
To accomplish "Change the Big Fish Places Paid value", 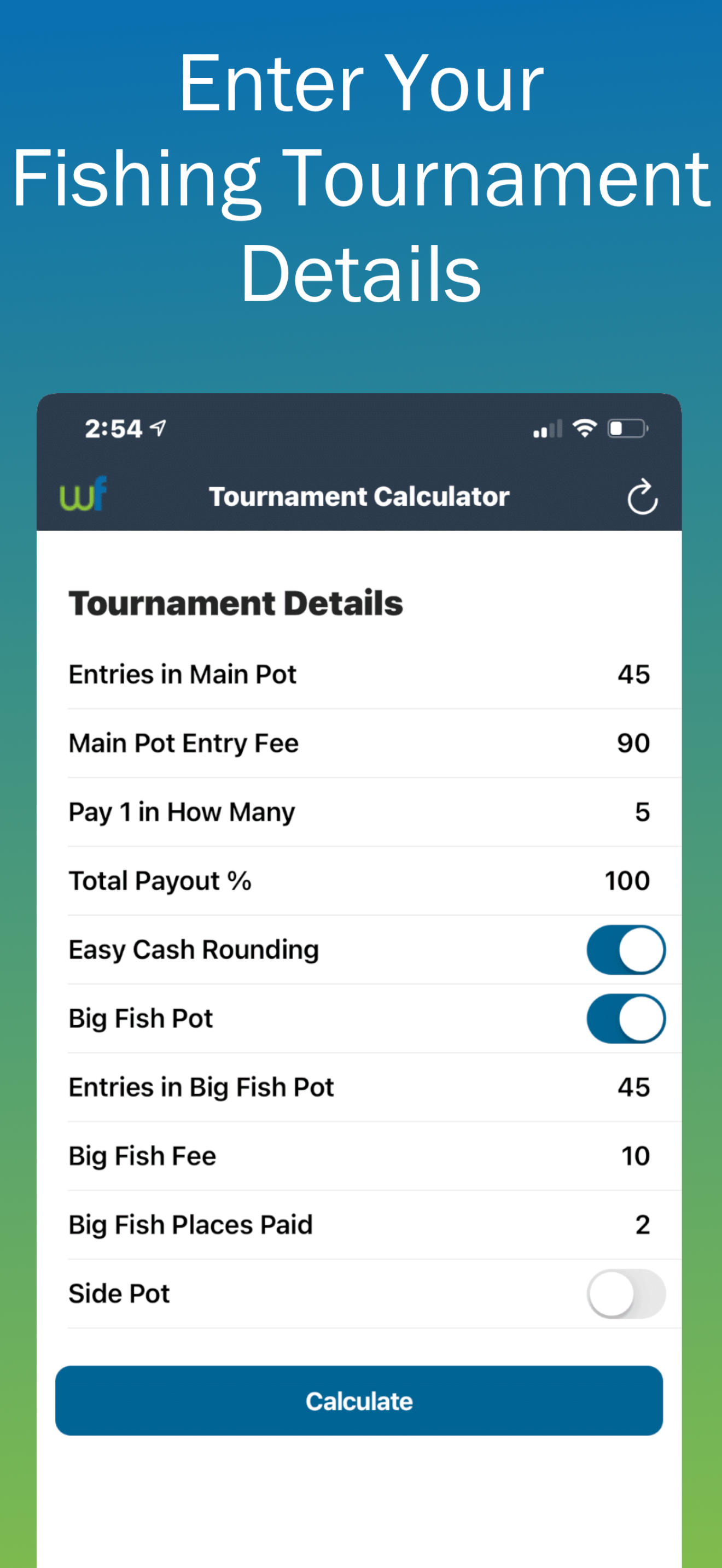I will 642,1225.
